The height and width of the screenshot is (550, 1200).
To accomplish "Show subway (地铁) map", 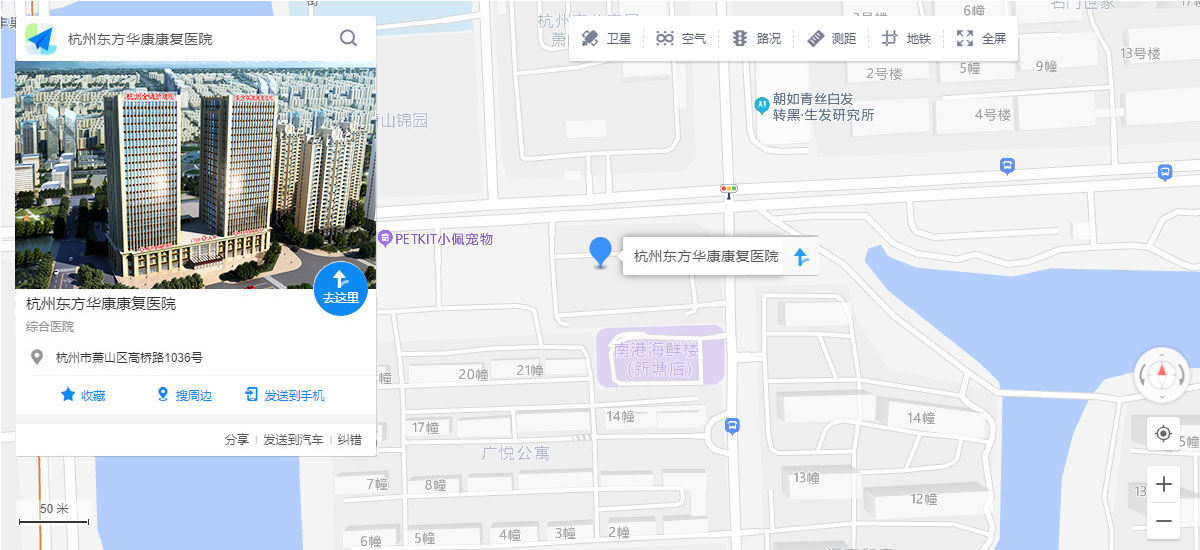I will (x=906, y=39).
